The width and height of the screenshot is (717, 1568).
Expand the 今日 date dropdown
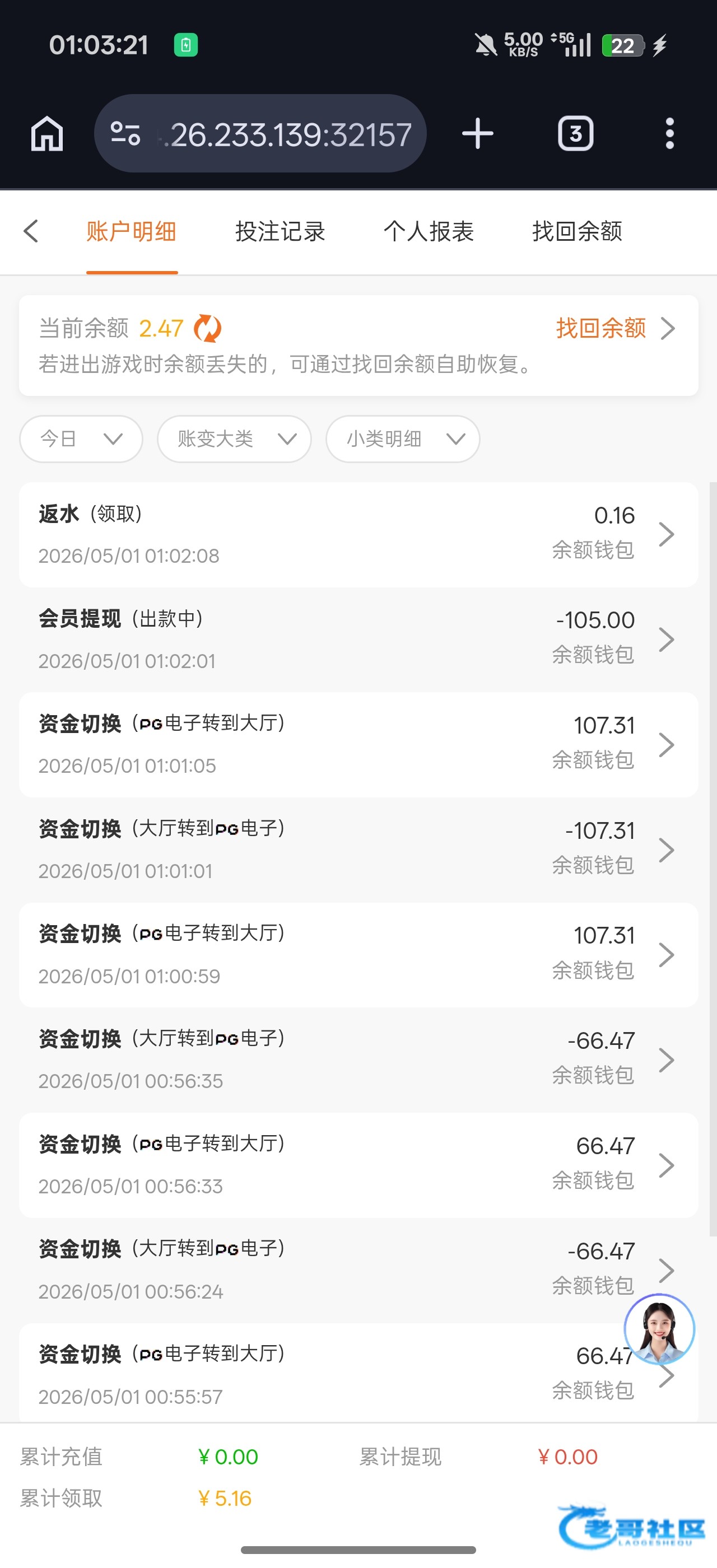[81, 439]
